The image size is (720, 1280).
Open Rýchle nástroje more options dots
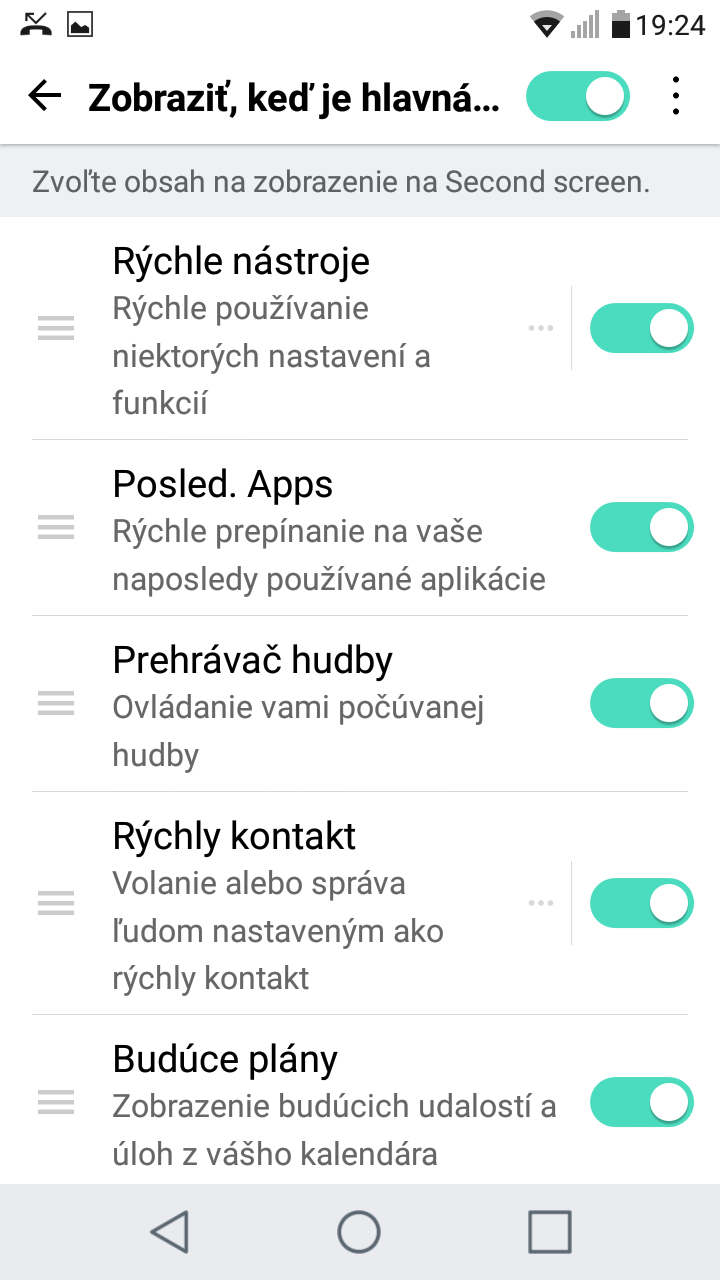coord(541,328)
